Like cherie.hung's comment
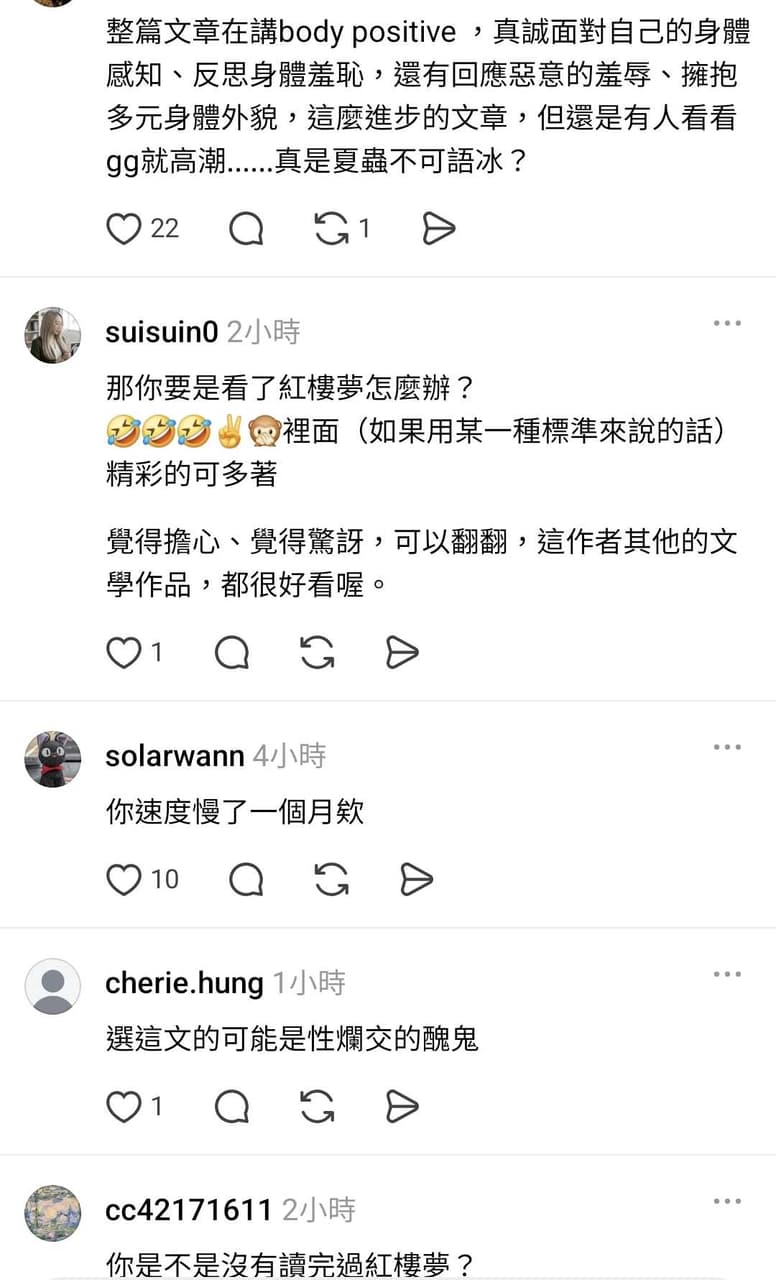This screenshot has width=776, height=1280. 124,1107
